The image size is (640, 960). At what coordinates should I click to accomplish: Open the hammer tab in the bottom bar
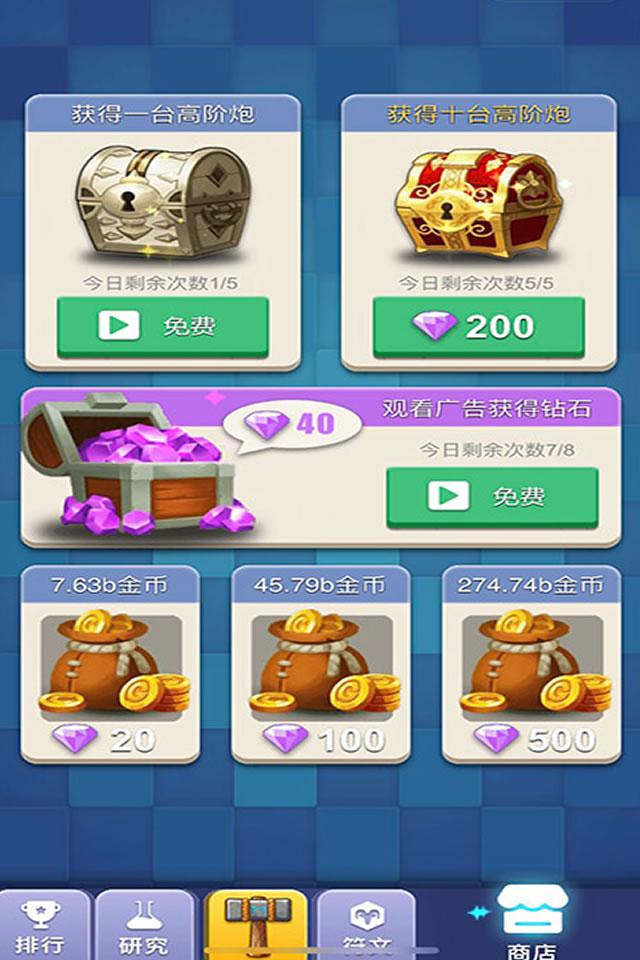[x=255, y=922]
